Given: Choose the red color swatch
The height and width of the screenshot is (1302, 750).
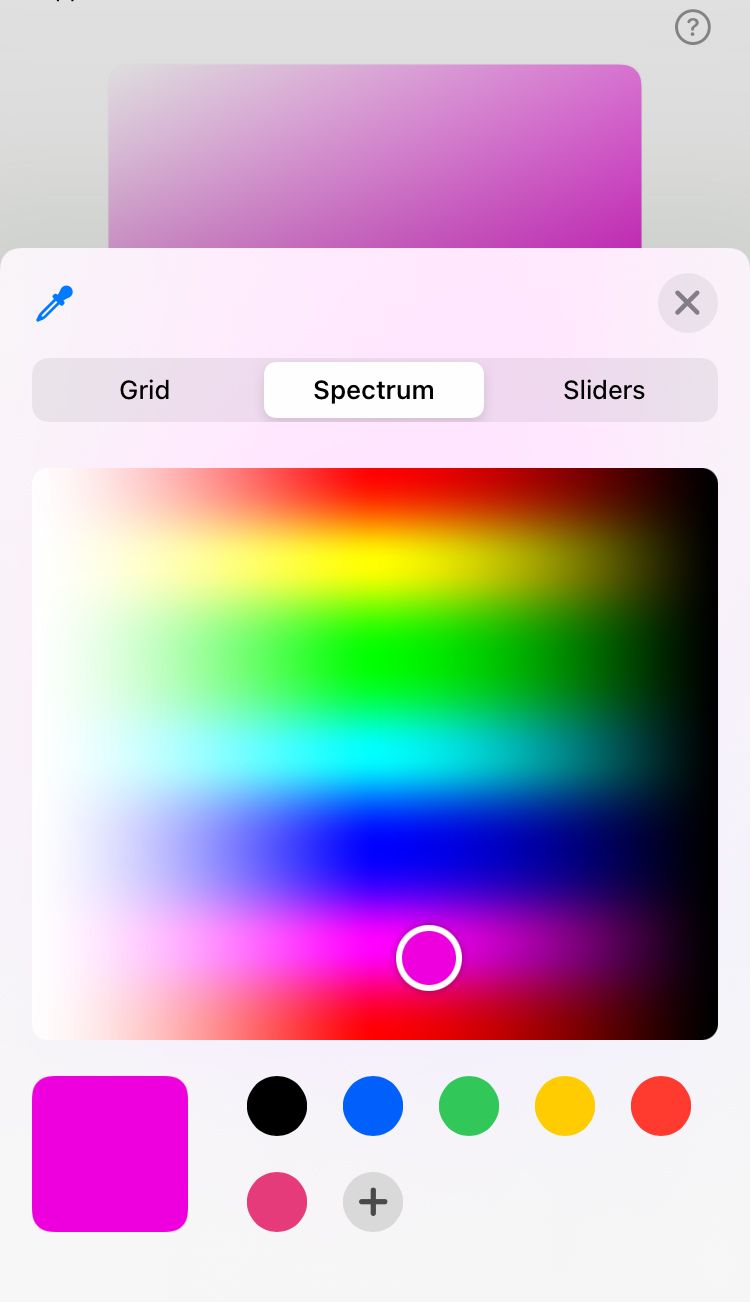Looking at the screenshot, I should [661, 1106].
